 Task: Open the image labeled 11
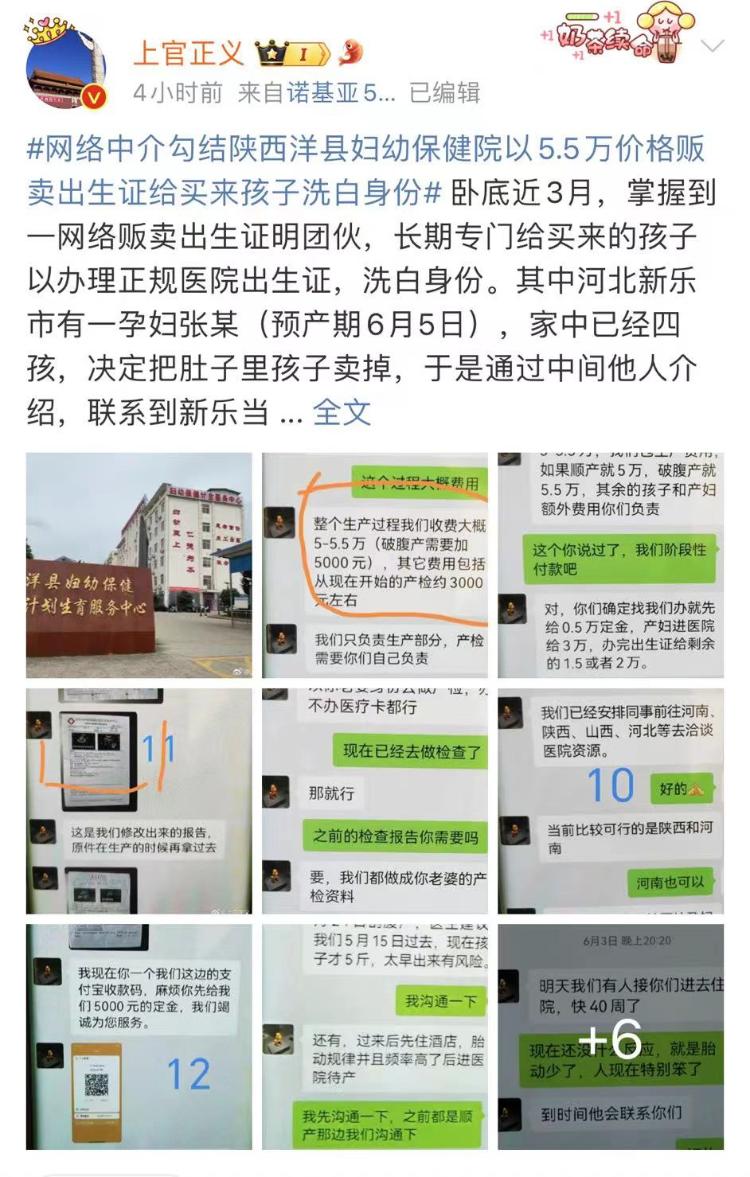pyautogui.click(x=138, y=801)
